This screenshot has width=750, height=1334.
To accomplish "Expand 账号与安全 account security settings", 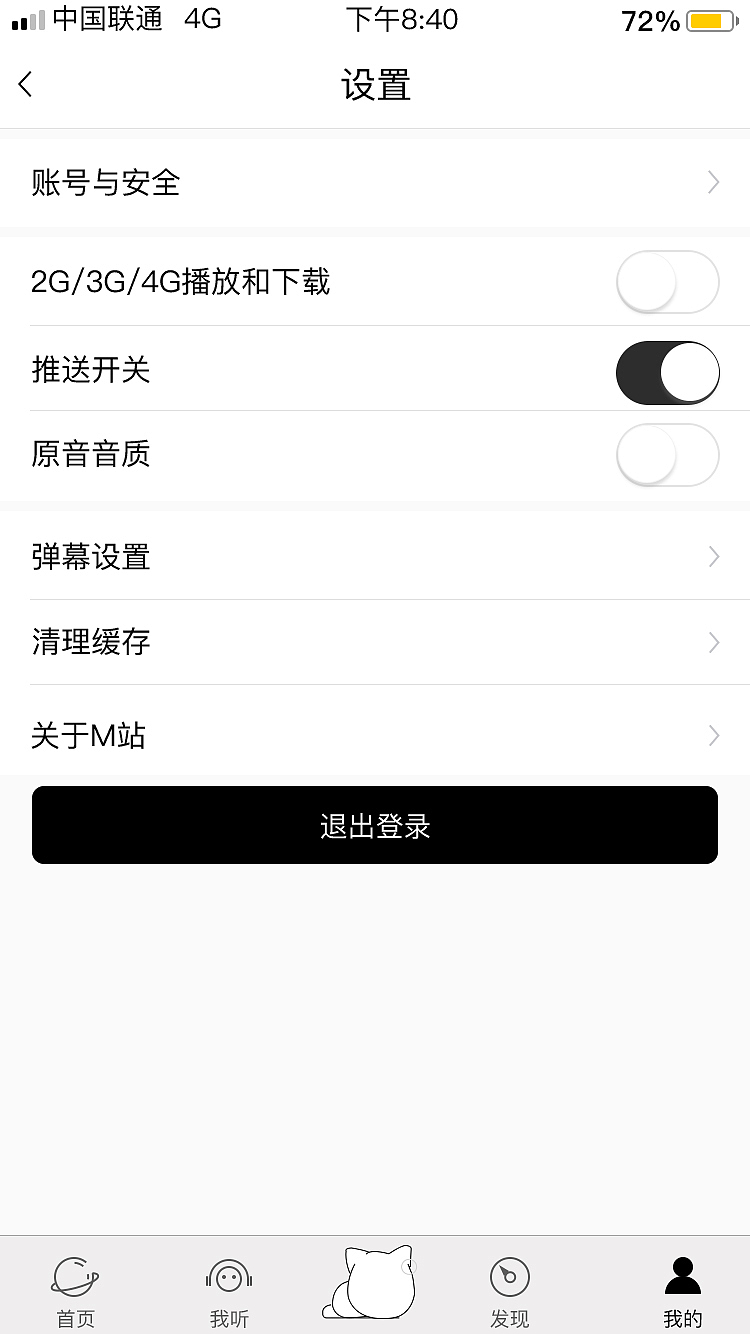I will click(x=375, y=182).
